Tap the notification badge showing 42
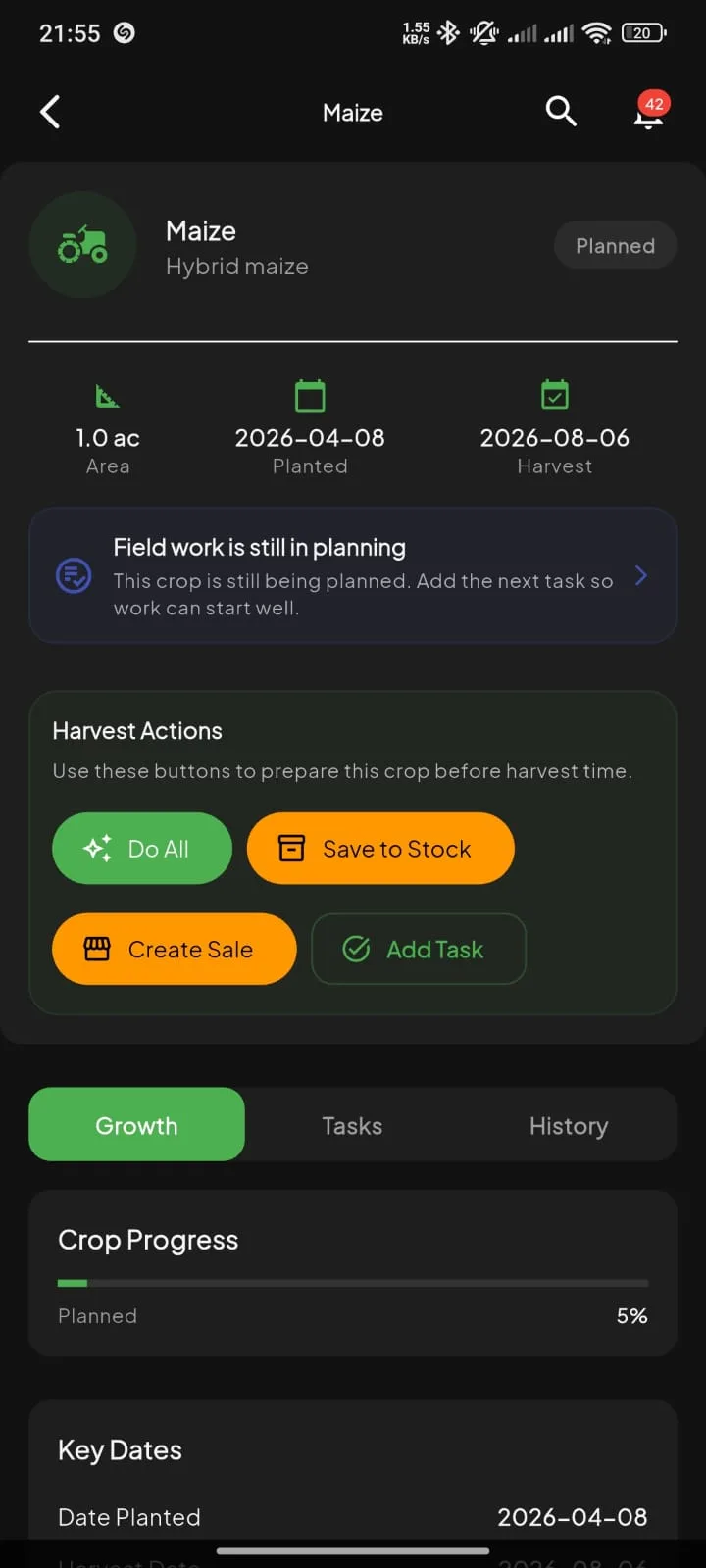This screenshot has width=706, height=1568. (654, 101)
